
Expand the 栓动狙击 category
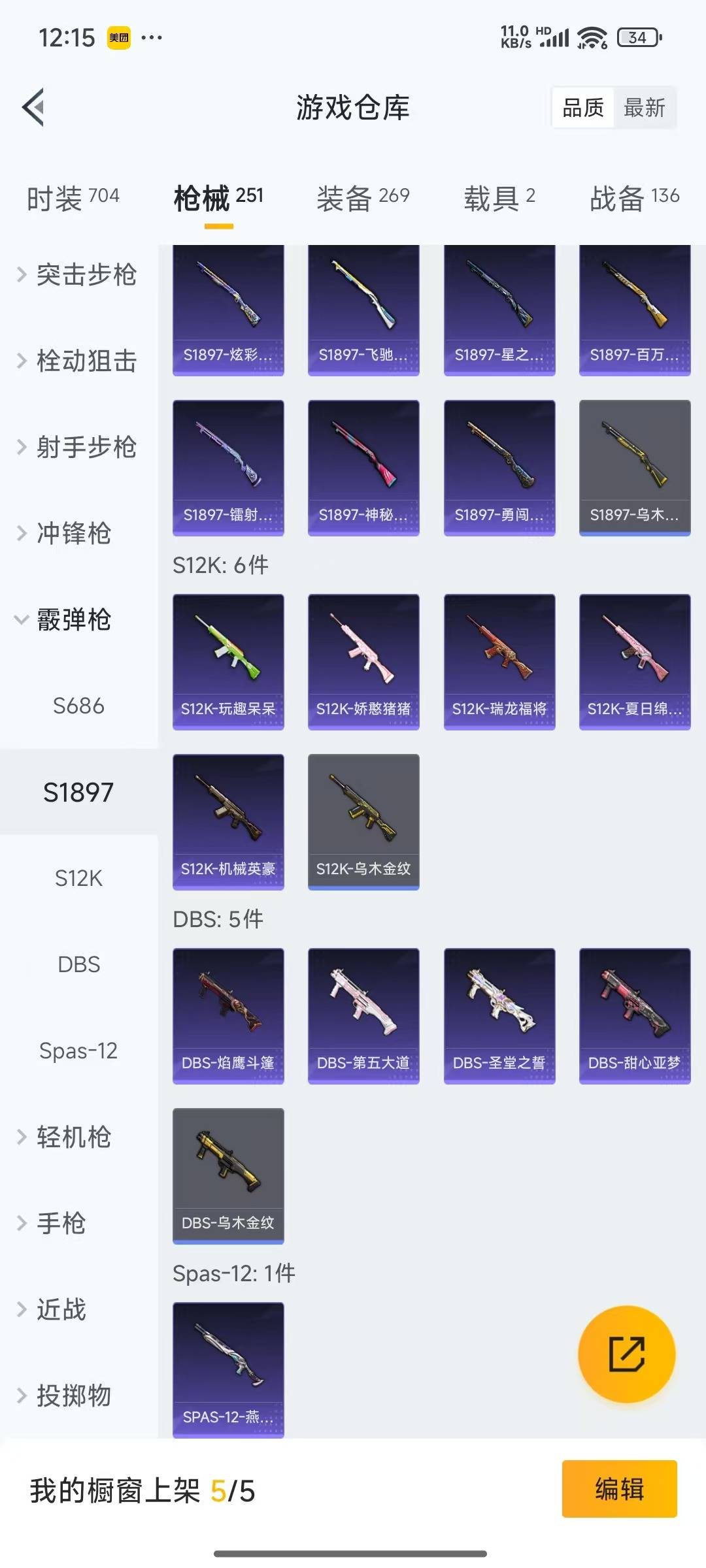point(77,361)
